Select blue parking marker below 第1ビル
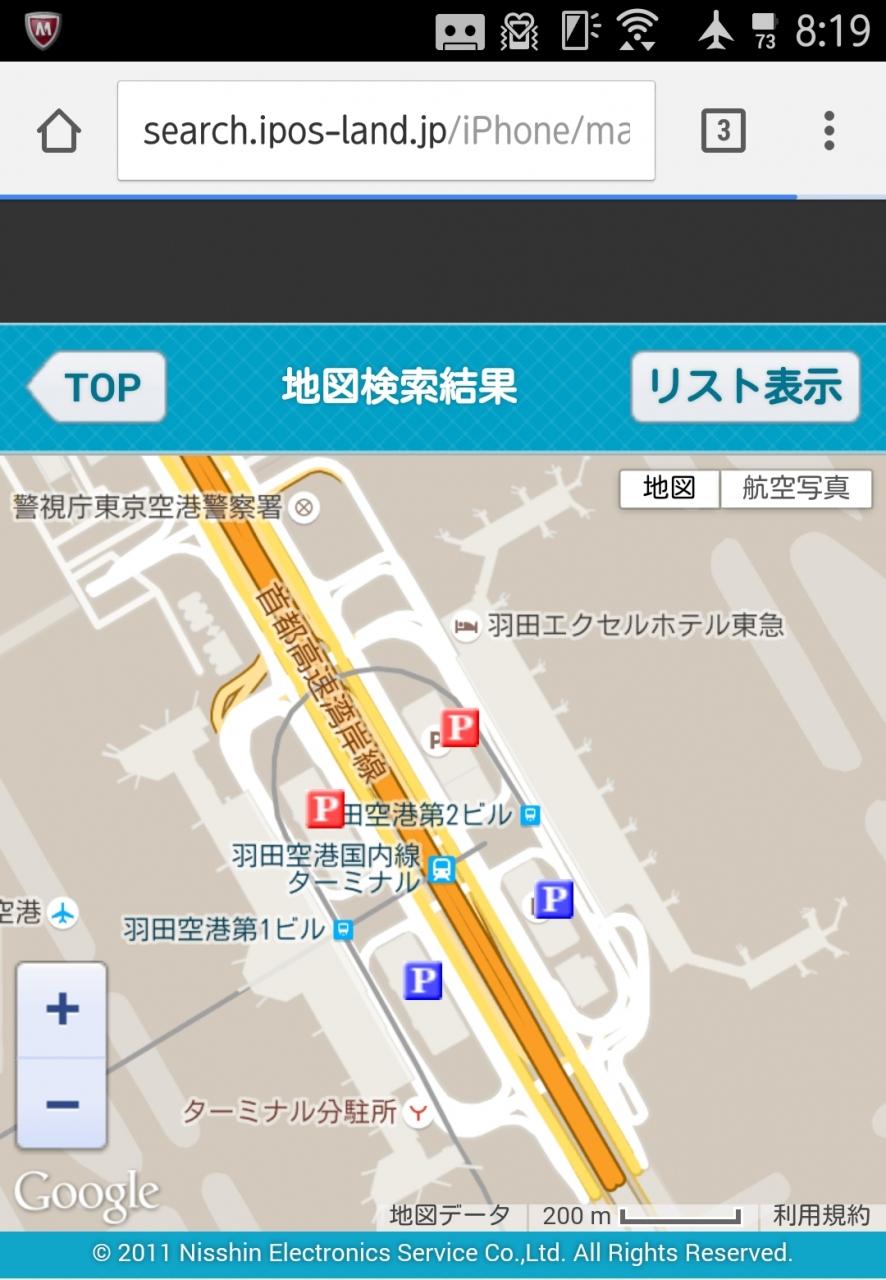 point(422,980)
